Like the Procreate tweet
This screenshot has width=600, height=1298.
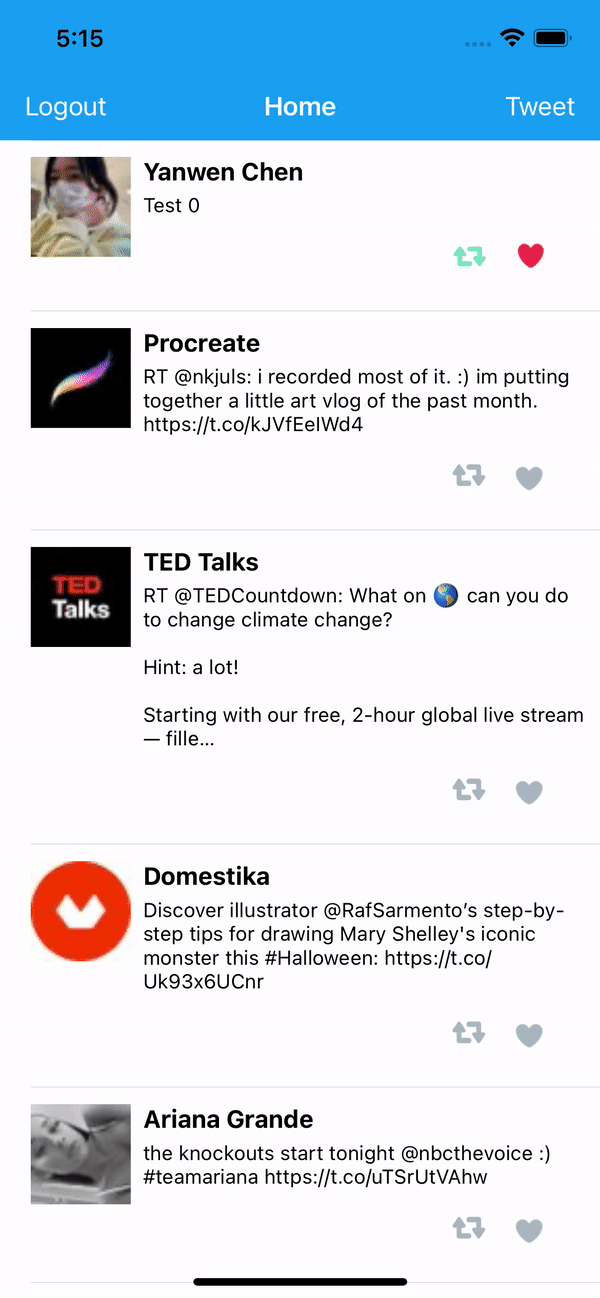529,478
